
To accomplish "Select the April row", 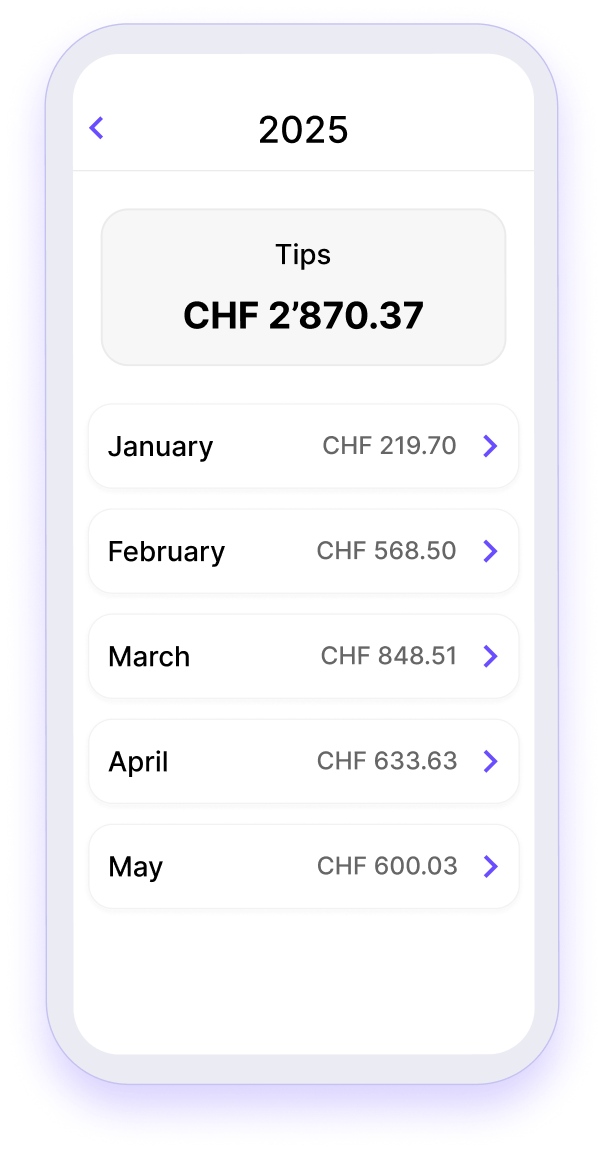I will point(303,761).
